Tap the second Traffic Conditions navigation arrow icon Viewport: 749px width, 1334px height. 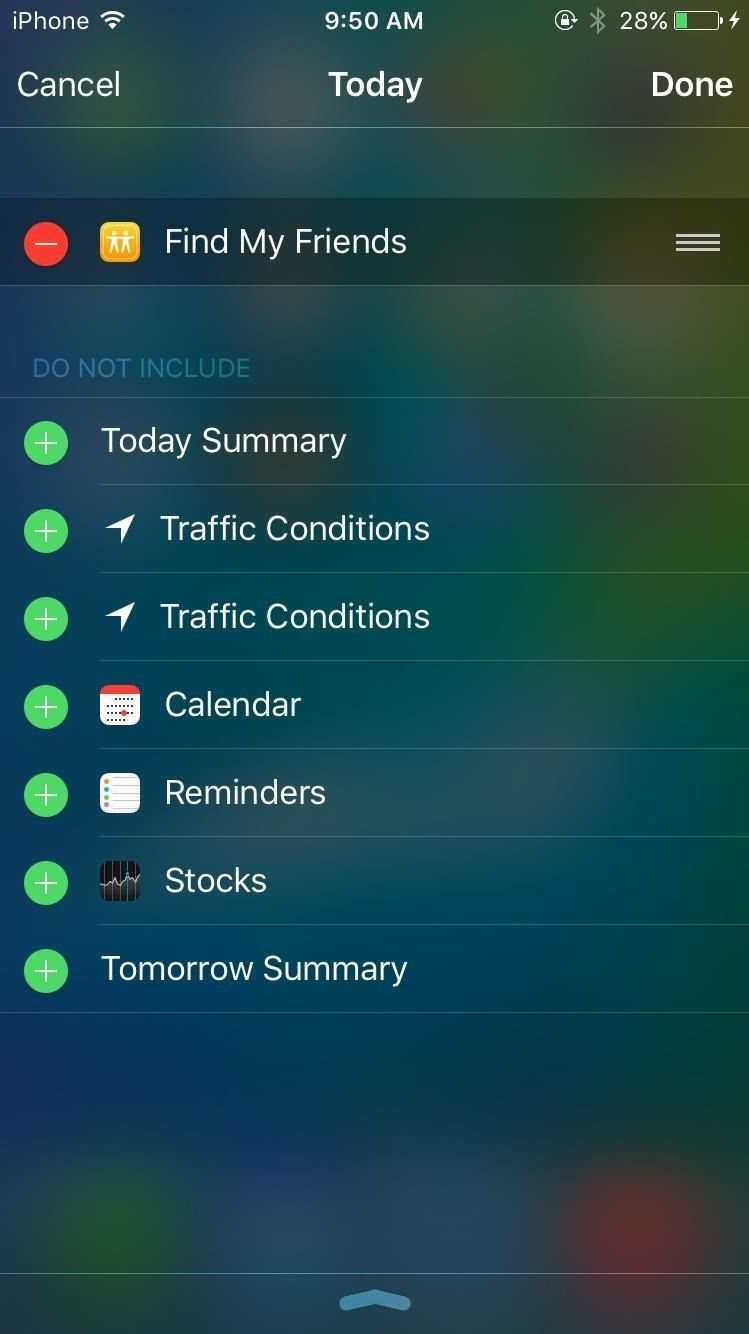point(119,617)
